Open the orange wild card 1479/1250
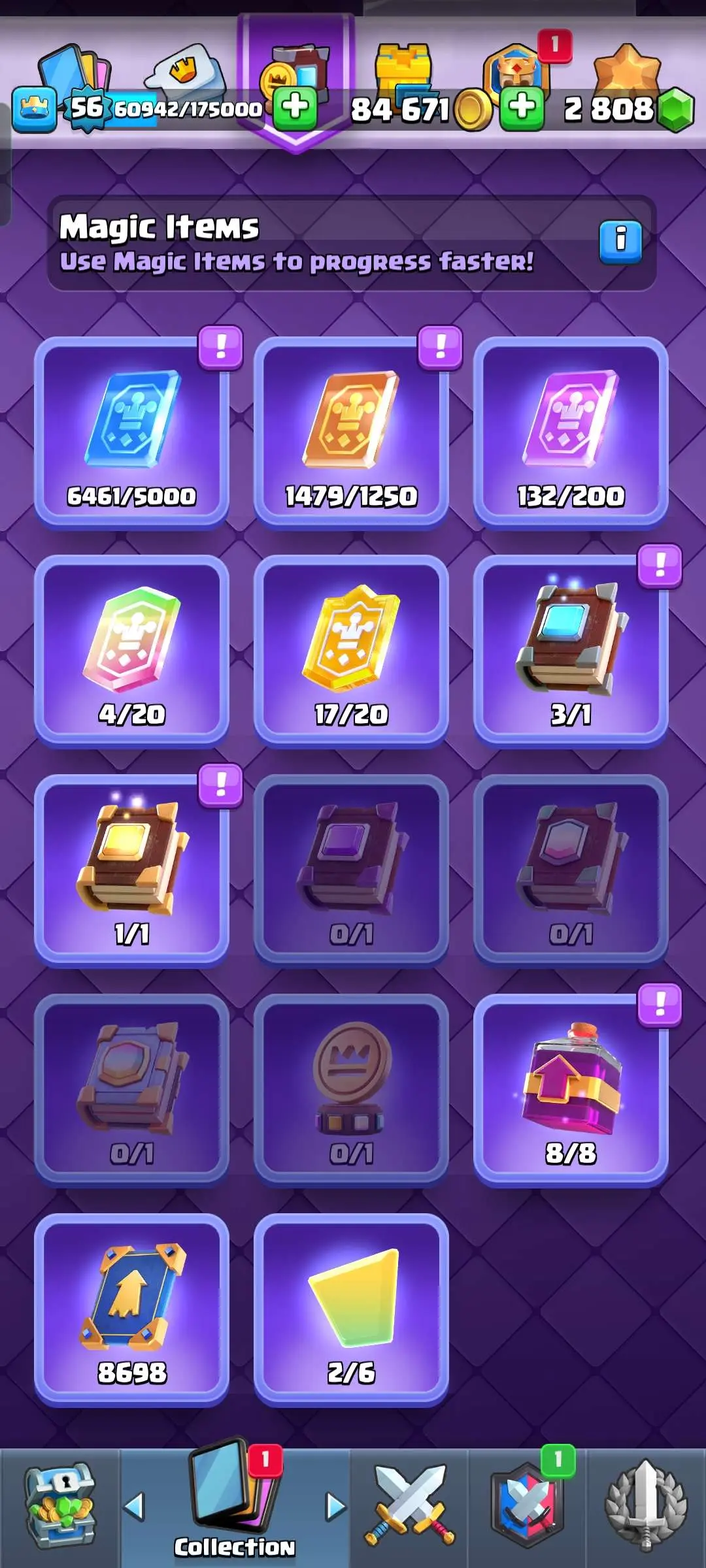The image size is (706, 1568). click(x=351, y=431)
